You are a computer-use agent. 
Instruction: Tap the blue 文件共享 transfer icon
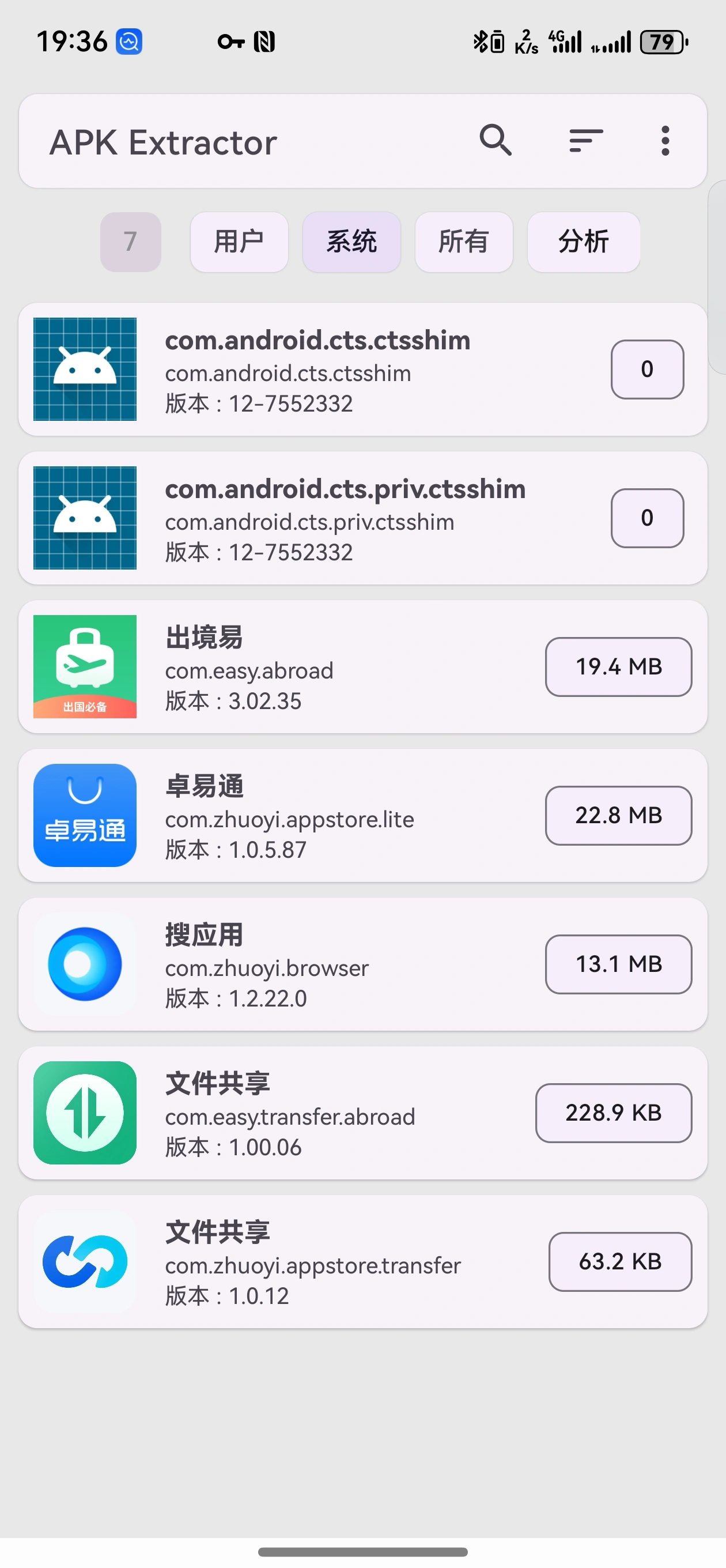tap(85, 1261)
